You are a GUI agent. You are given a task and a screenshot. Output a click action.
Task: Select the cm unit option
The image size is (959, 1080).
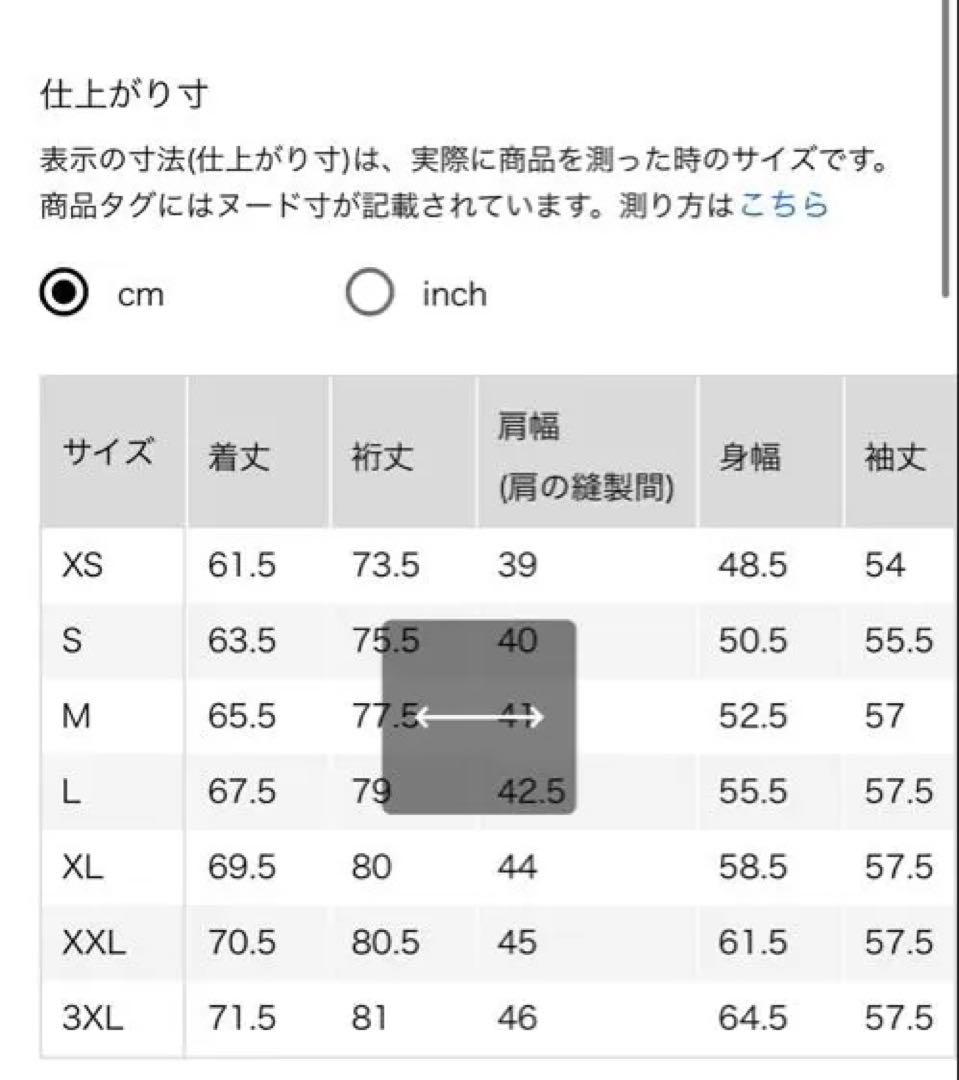pos(64,292)
